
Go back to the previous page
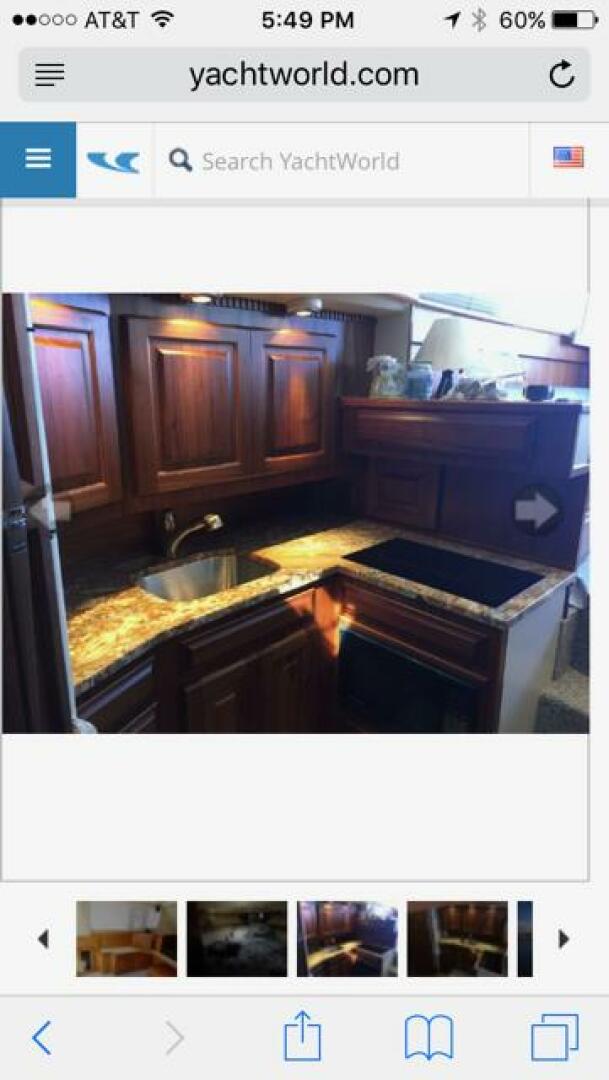(41, 1039)
